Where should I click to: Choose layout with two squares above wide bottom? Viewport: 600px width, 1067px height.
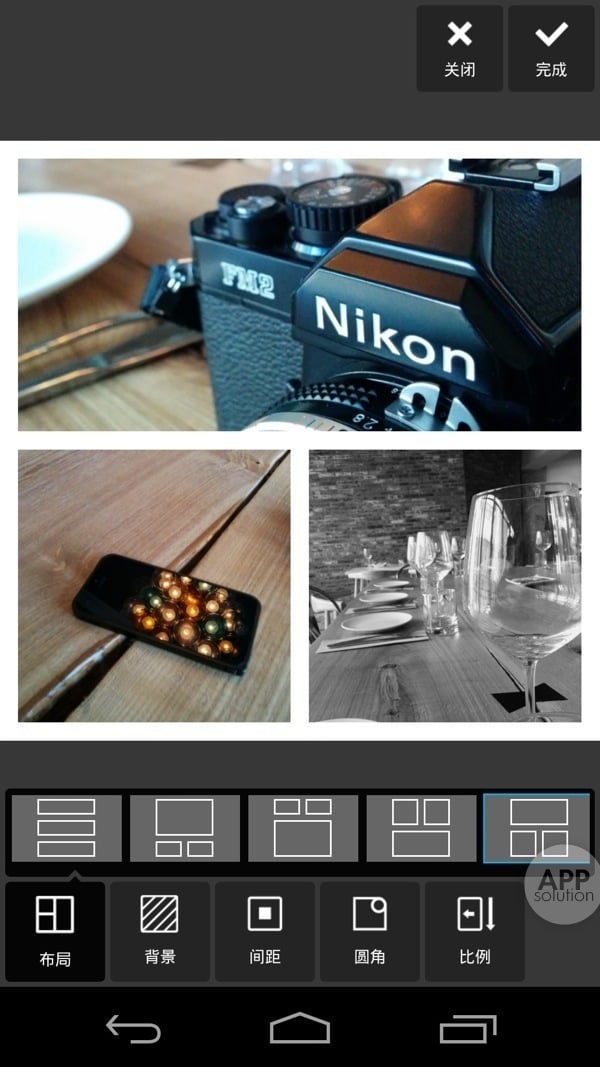coord(421,828)
